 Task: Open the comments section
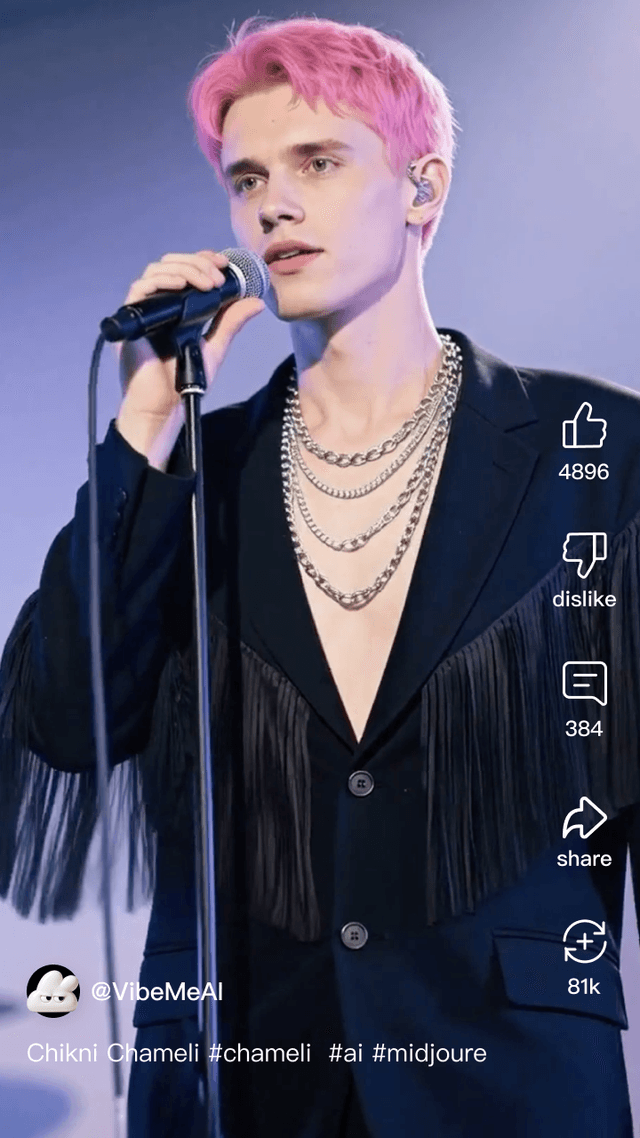coord(584,683)
